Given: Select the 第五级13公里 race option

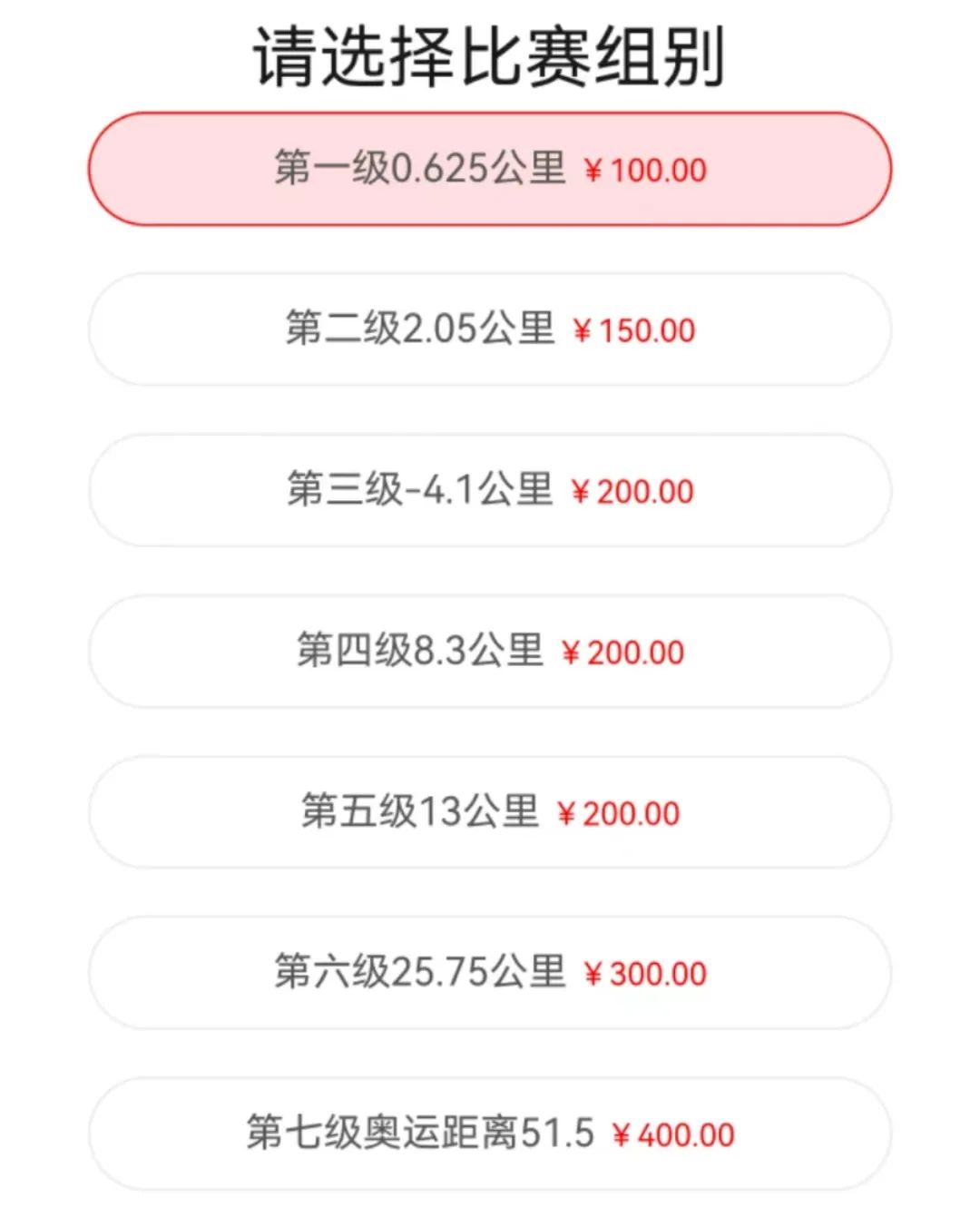Looking at the screenshot, I should click(490, 812).
